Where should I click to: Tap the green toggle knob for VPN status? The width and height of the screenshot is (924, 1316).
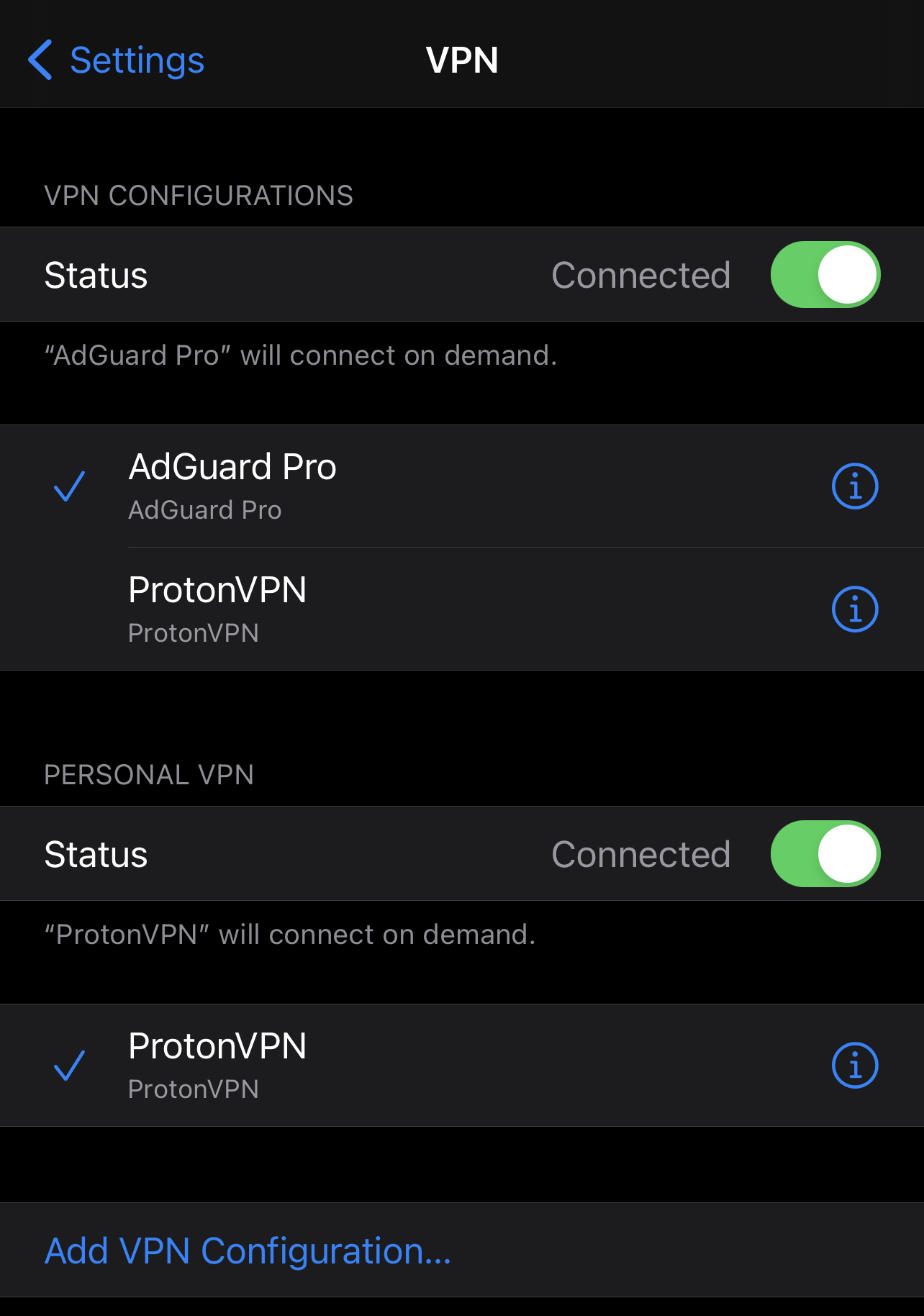[x=848, y=274]
